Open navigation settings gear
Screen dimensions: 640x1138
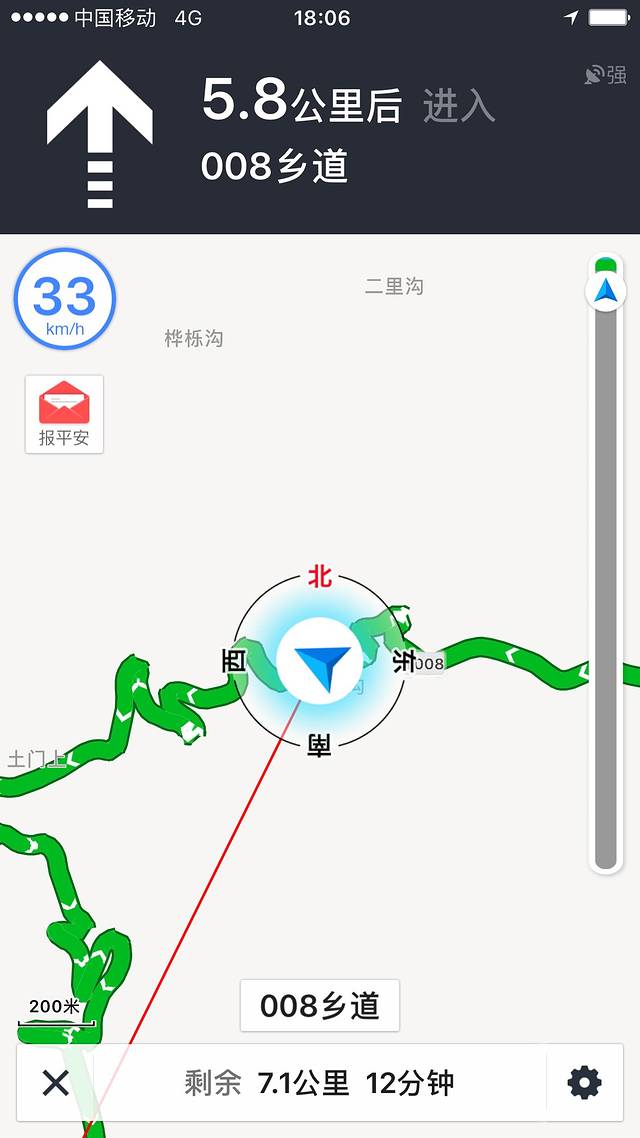pos(584,1082)
